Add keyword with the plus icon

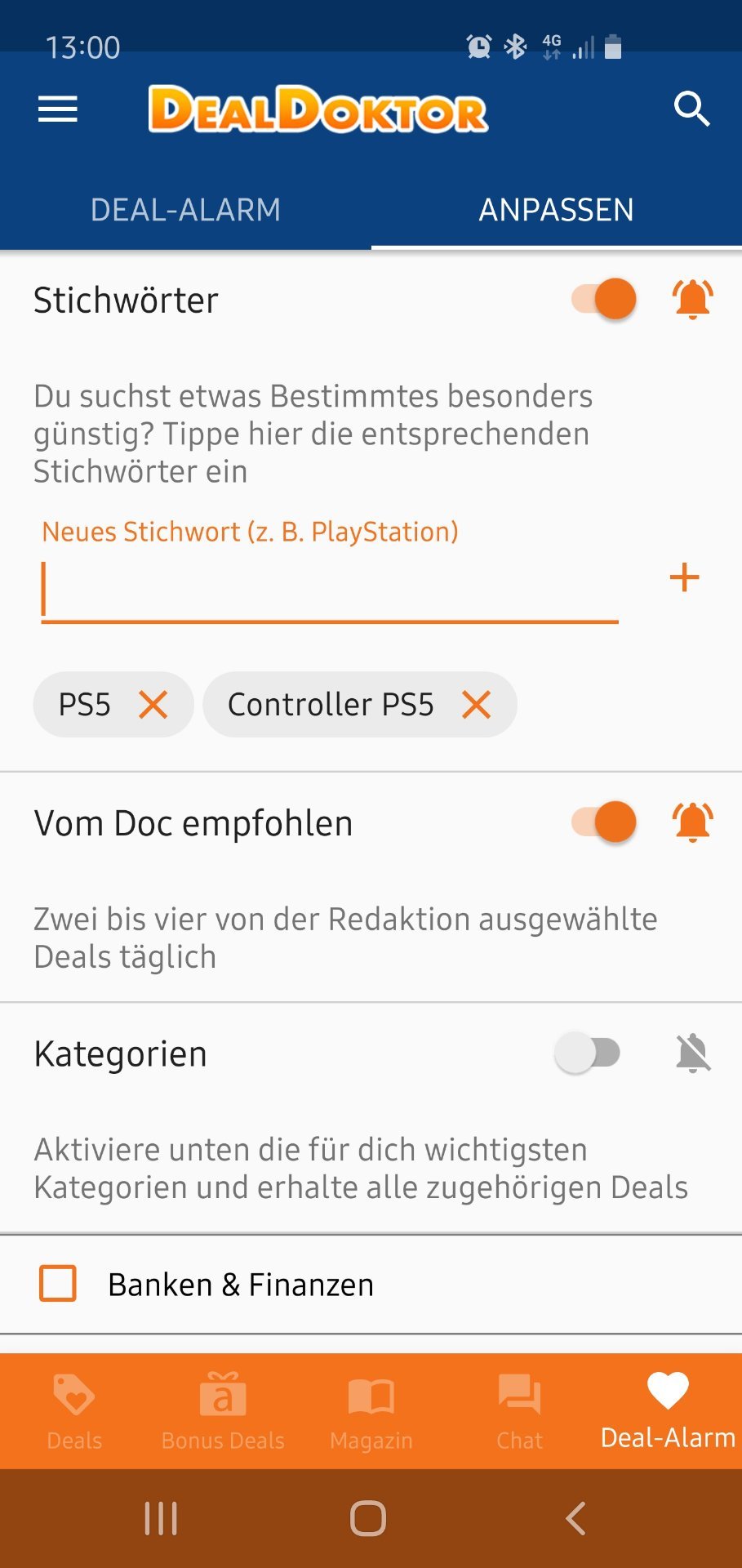tap(684, 577)
